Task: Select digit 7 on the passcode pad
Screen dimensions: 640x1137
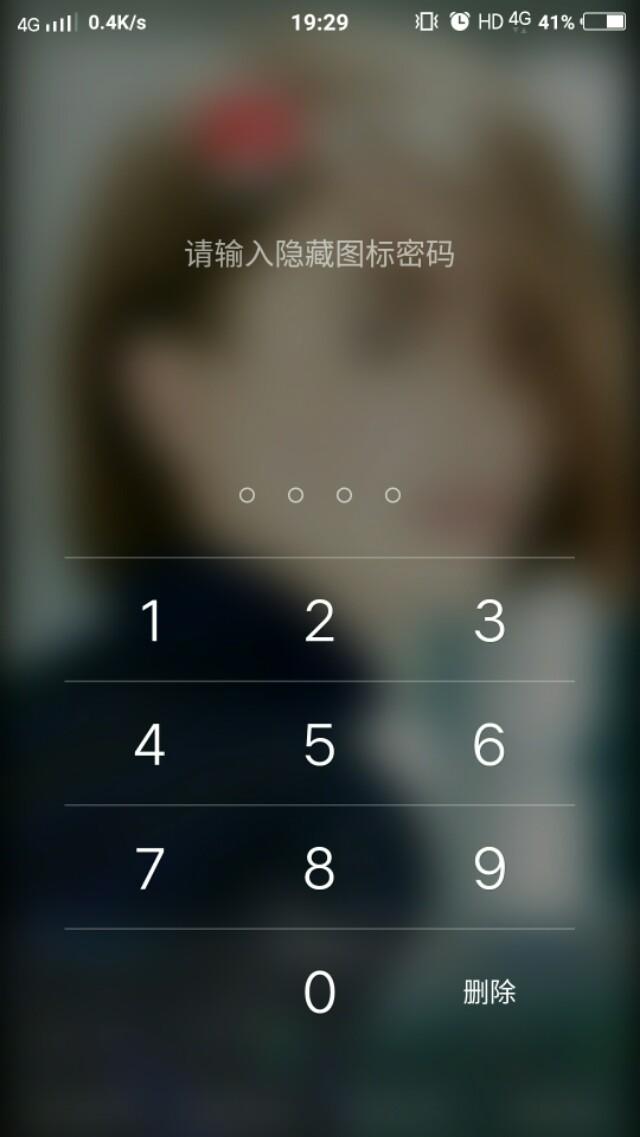Action: click(x=150, y=868)
